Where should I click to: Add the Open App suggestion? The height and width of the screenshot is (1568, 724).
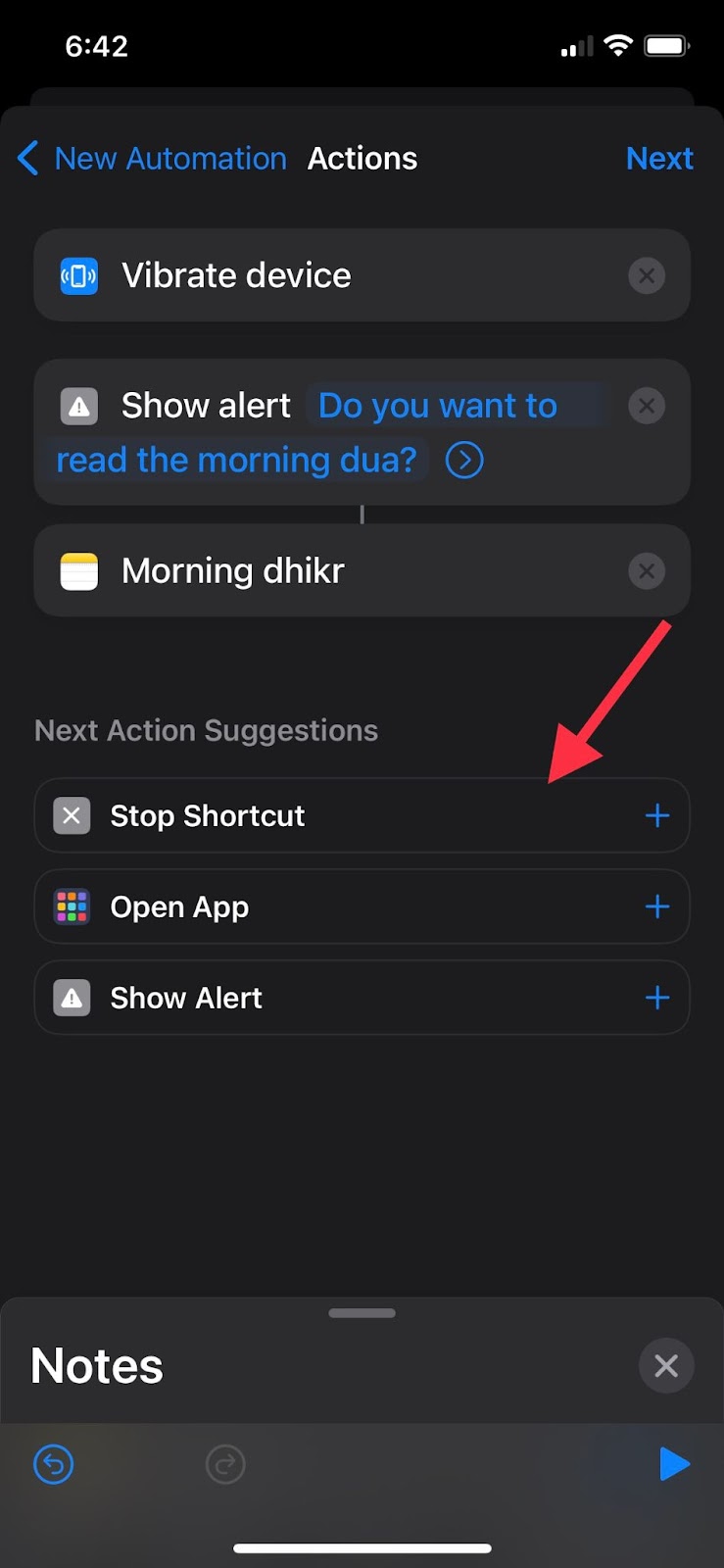tap(657, 906)
